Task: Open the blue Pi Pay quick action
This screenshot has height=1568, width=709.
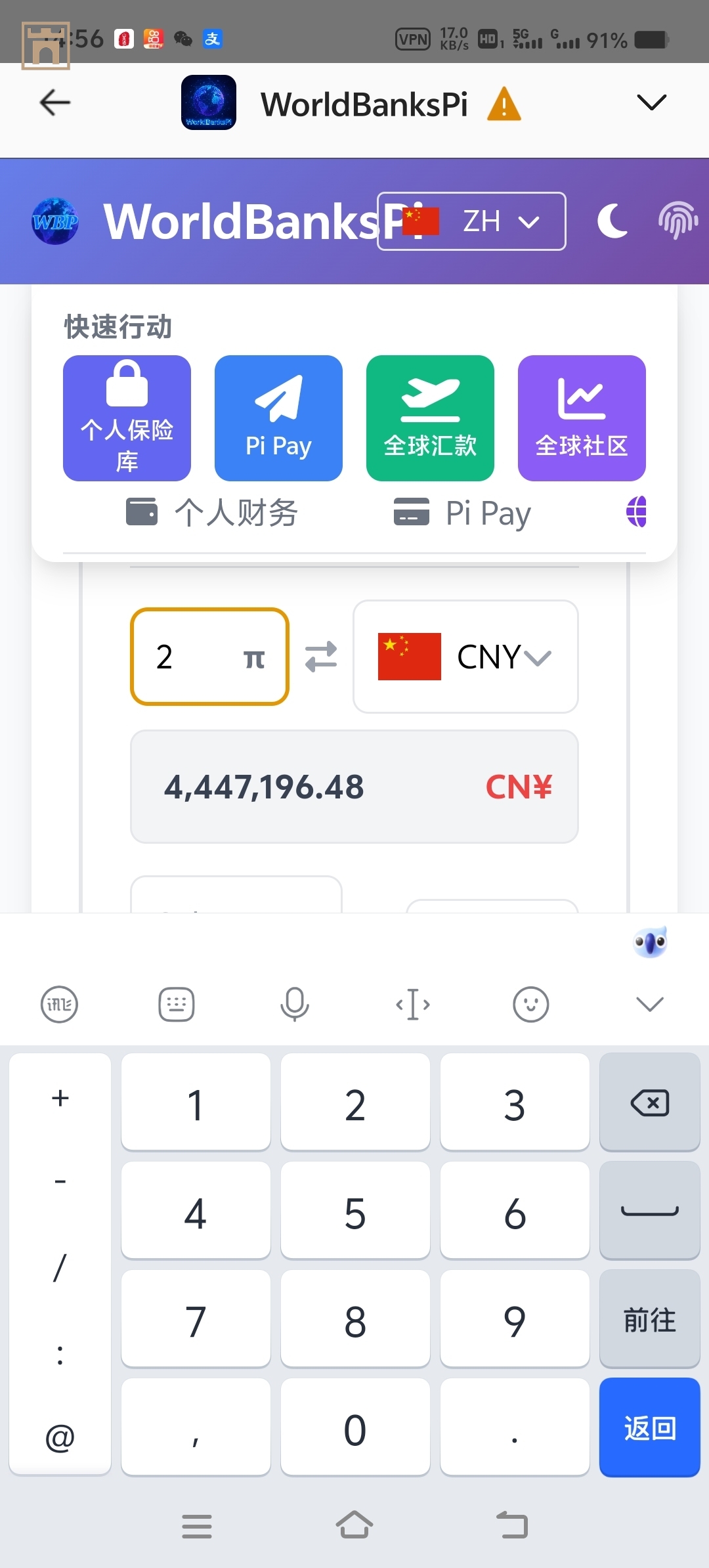Action: [x=278, y=418]
